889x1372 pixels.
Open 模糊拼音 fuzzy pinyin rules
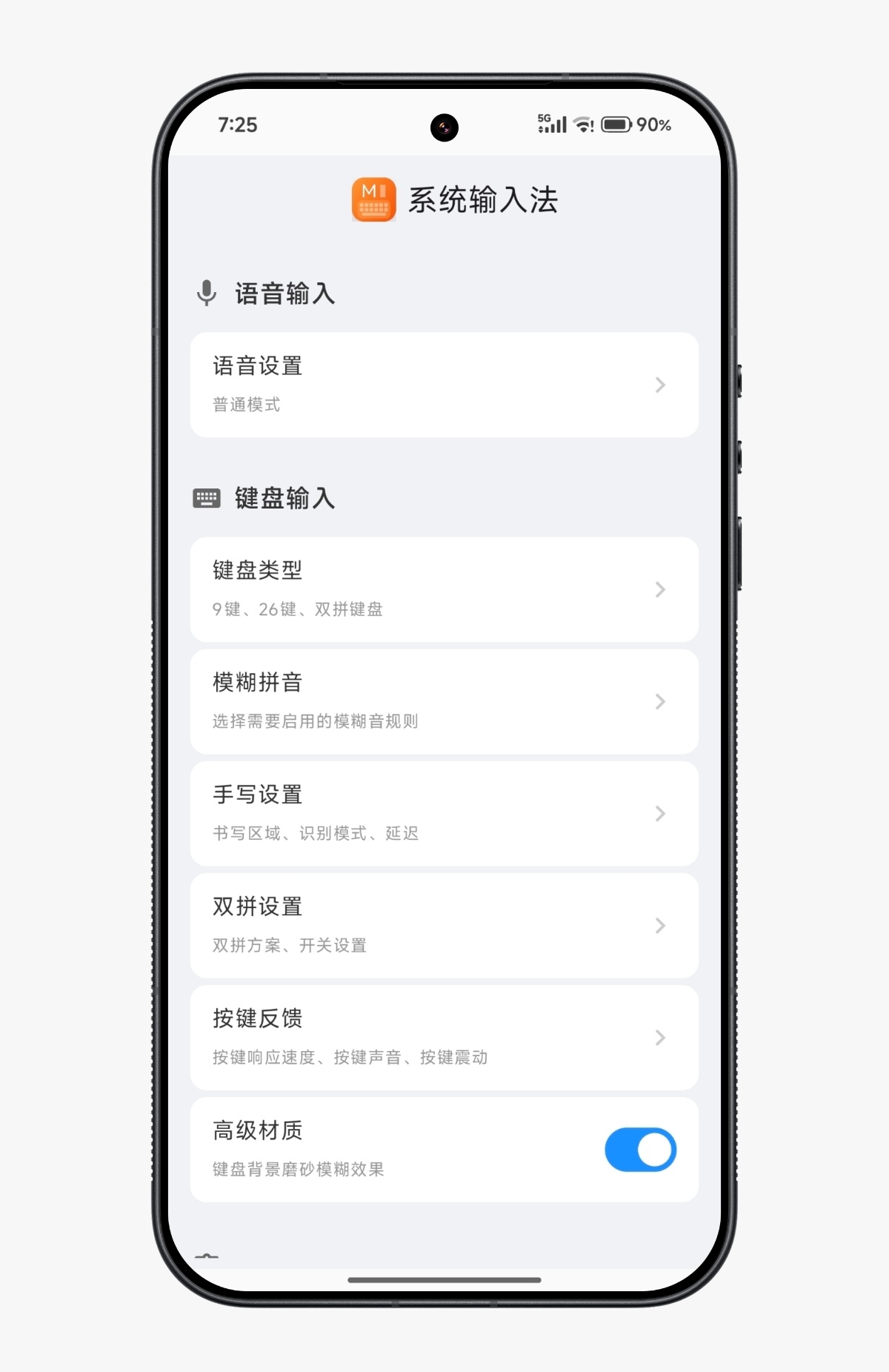coord(444,701)
